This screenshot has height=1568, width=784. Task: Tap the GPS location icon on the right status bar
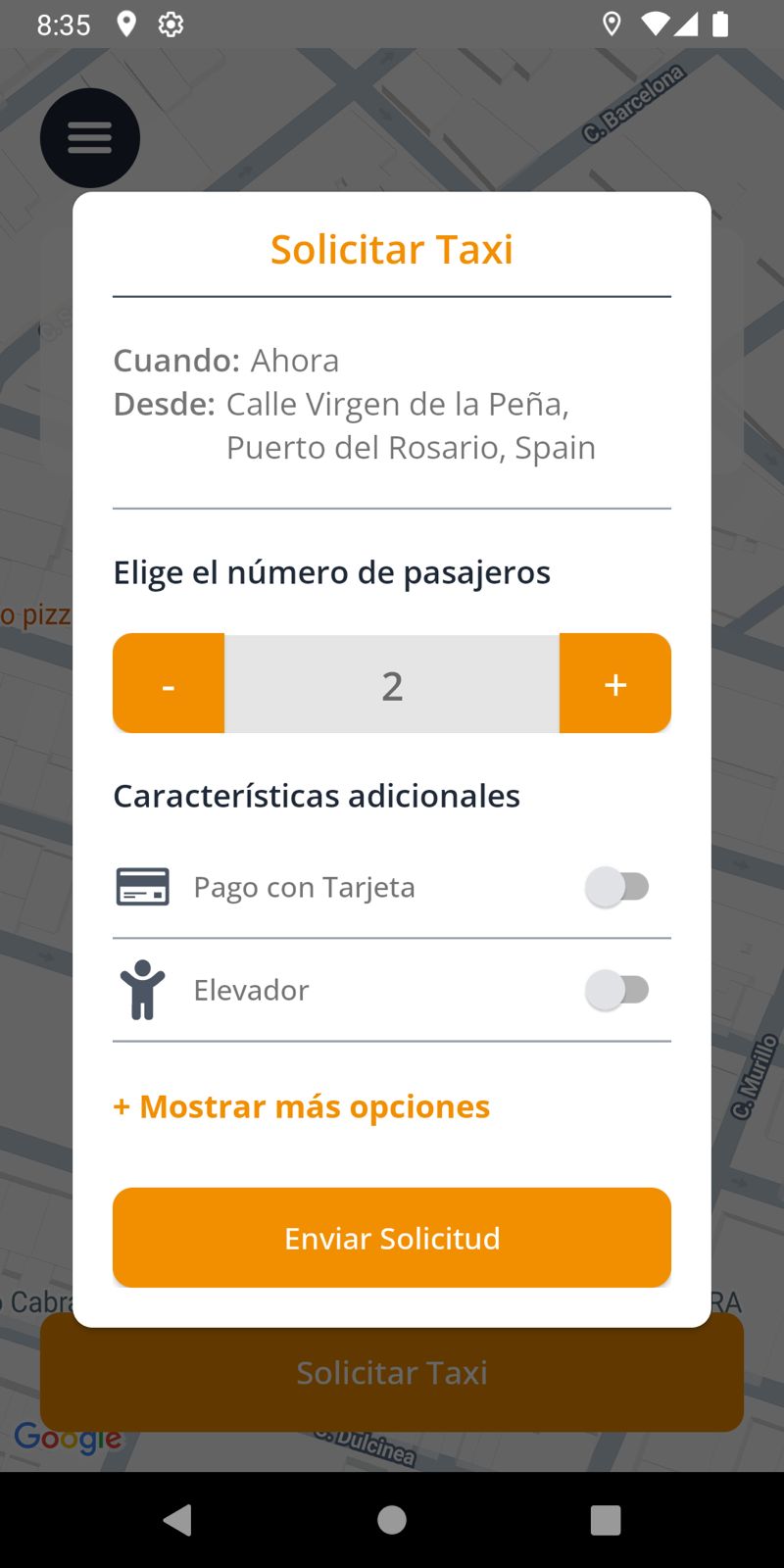(x=612, y=24)
